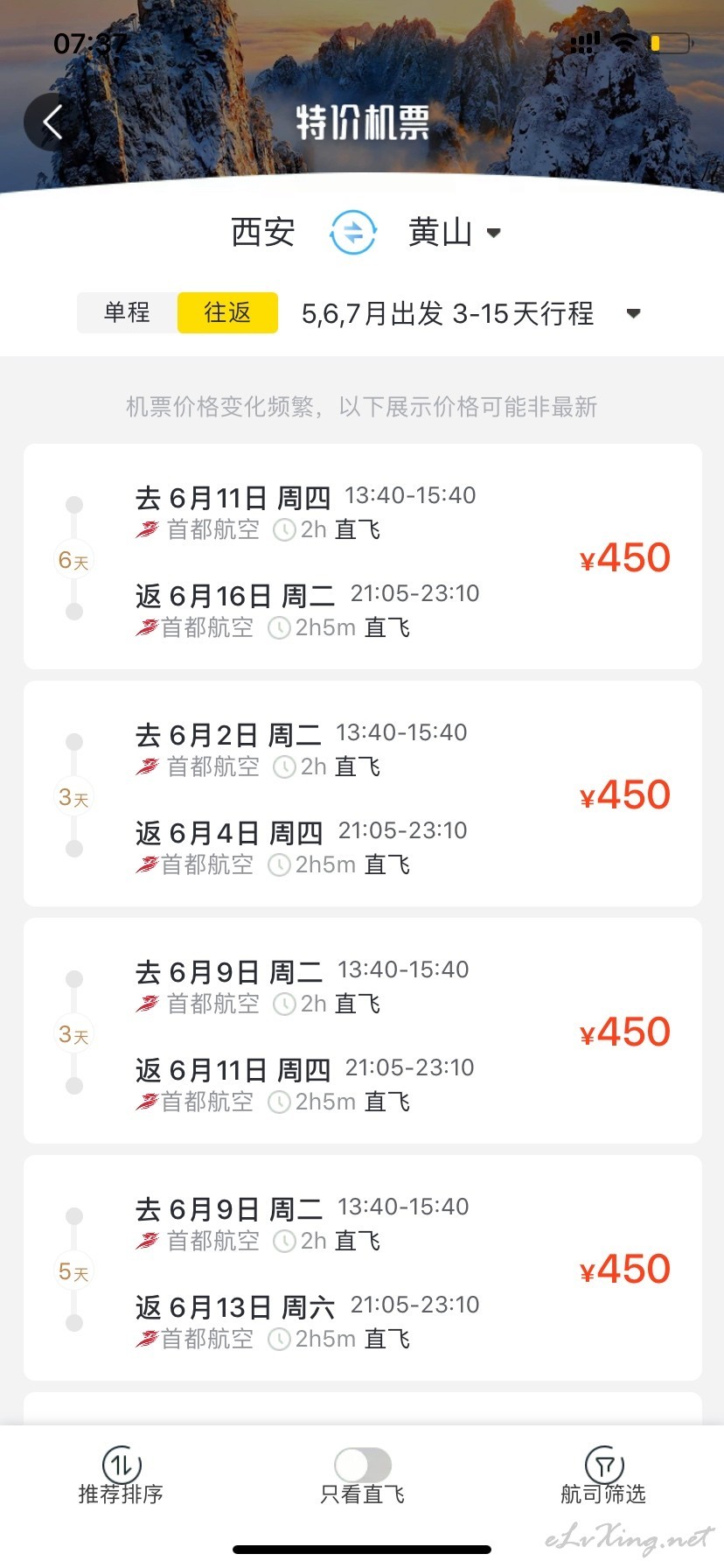The width and height of the screenshot is (724, 1568).
Task: Open 黄山 destination dropdown
Action: [x=455, y=232]
